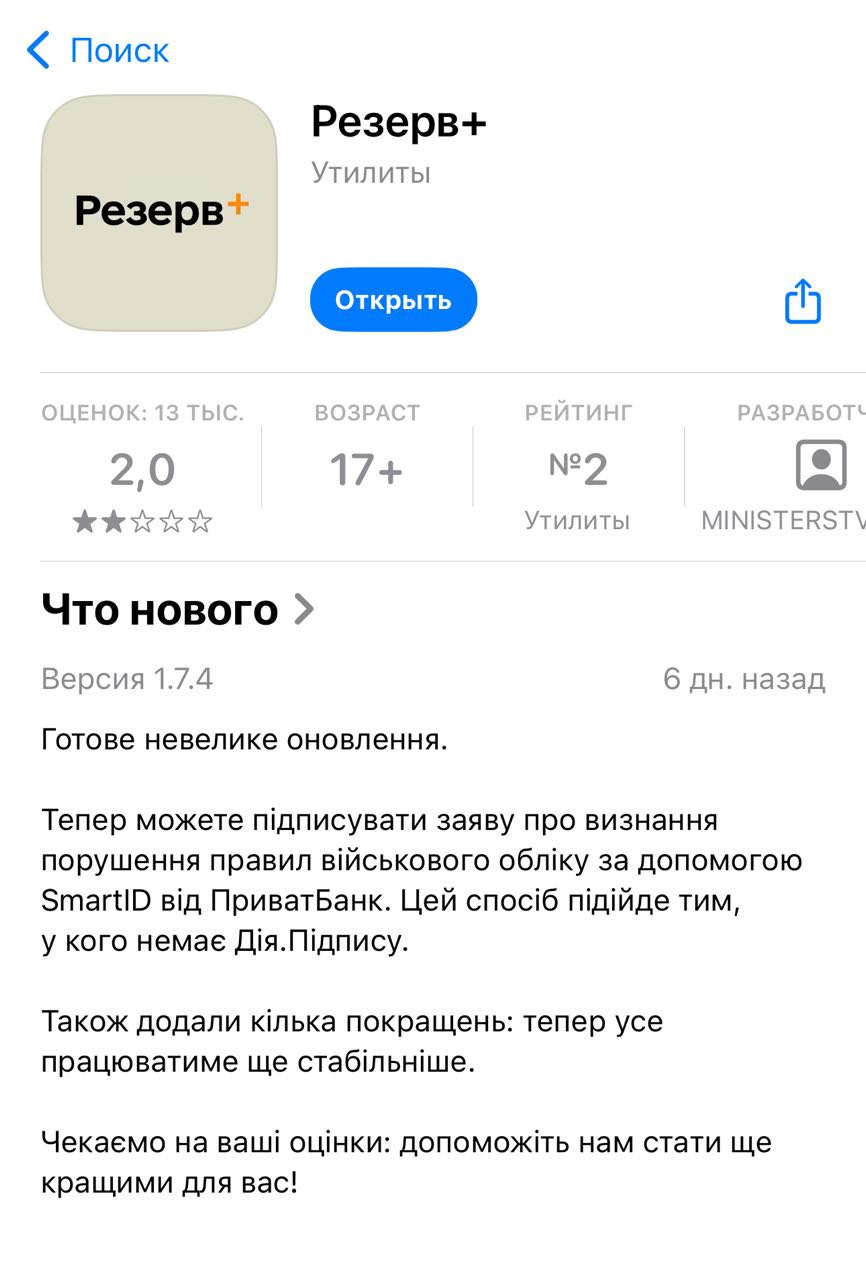Open the developer info cell

tap(792, 469)
